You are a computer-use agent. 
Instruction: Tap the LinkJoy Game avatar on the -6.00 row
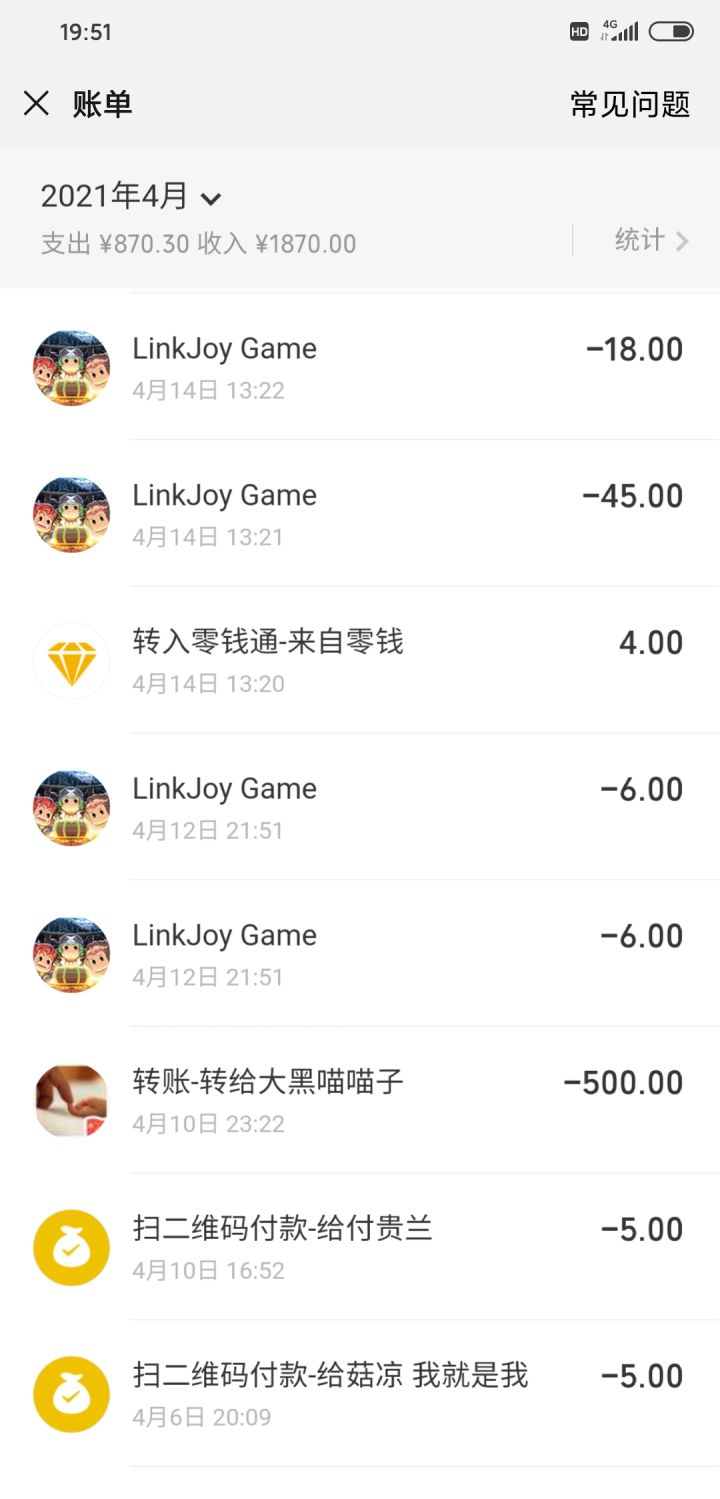(71, 807)
